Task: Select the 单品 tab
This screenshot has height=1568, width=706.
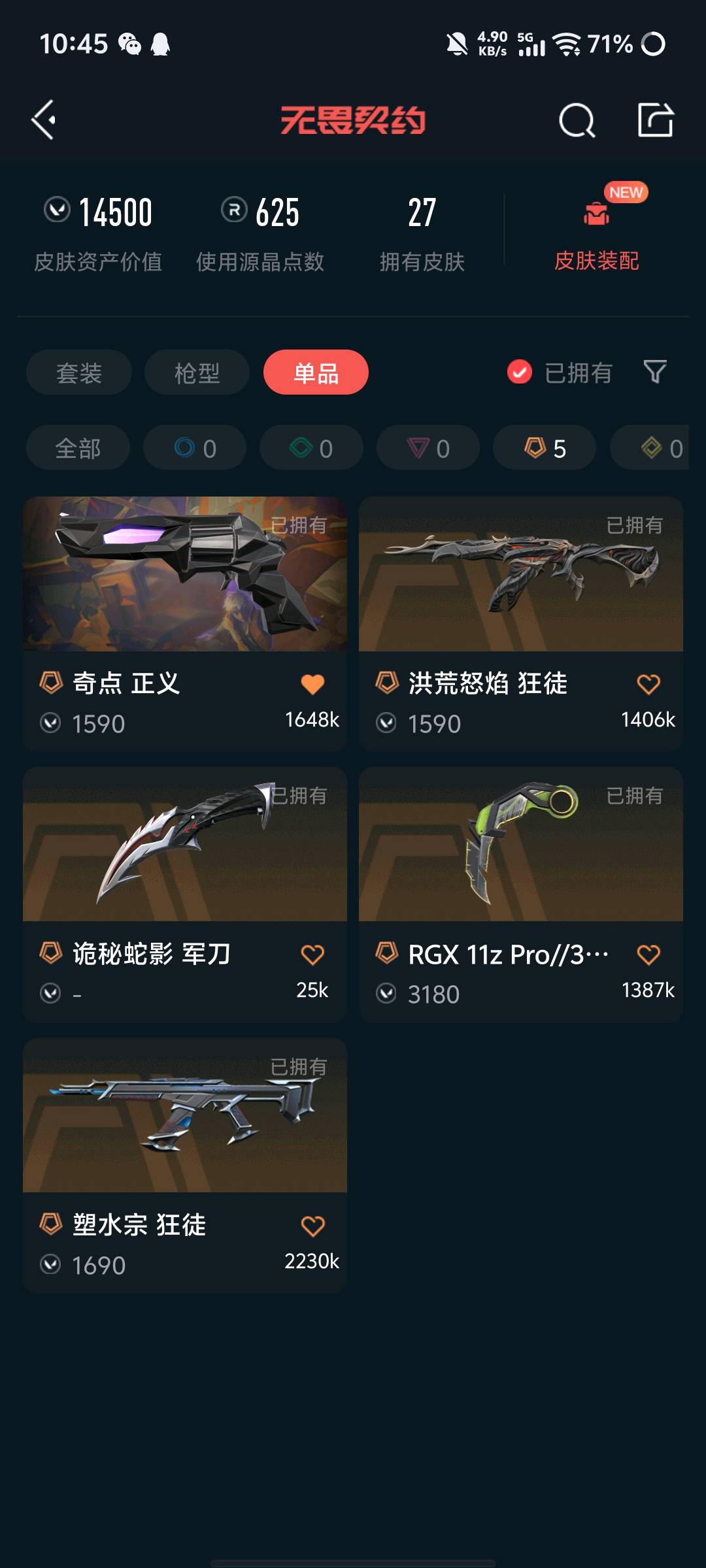Action: [316, 373]
